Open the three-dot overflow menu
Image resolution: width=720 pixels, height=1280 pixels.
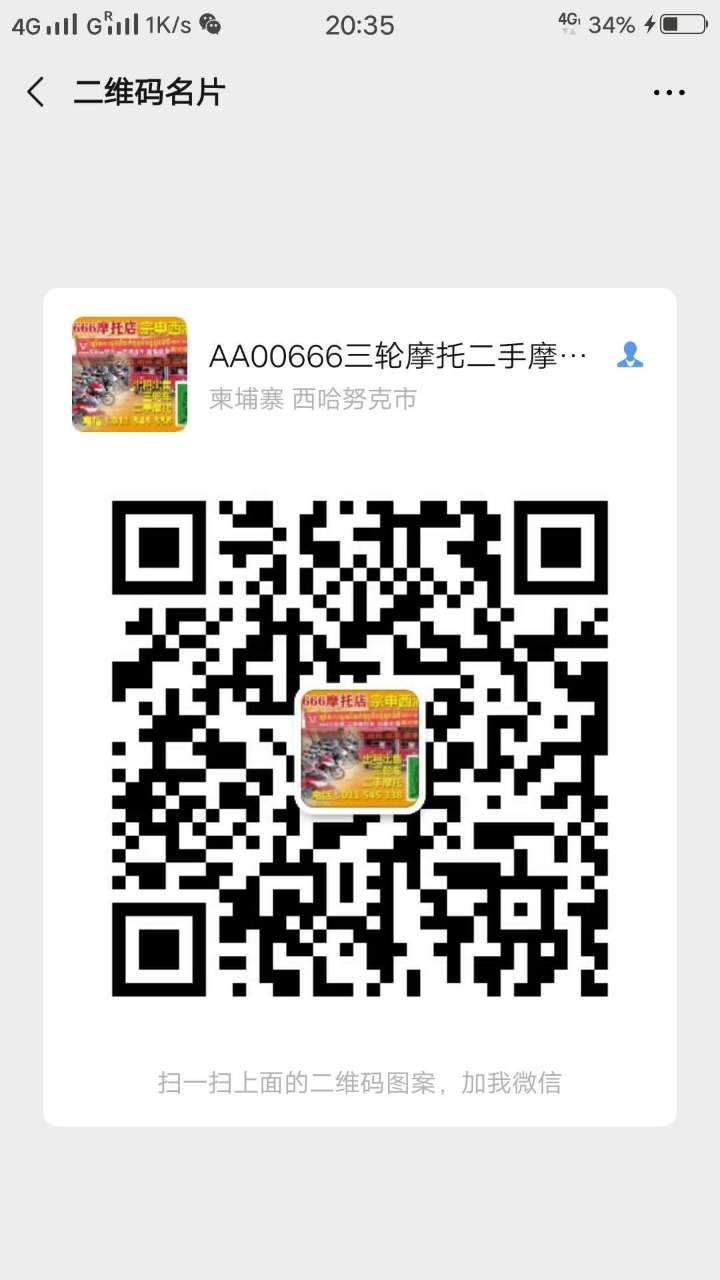[669, 92]
